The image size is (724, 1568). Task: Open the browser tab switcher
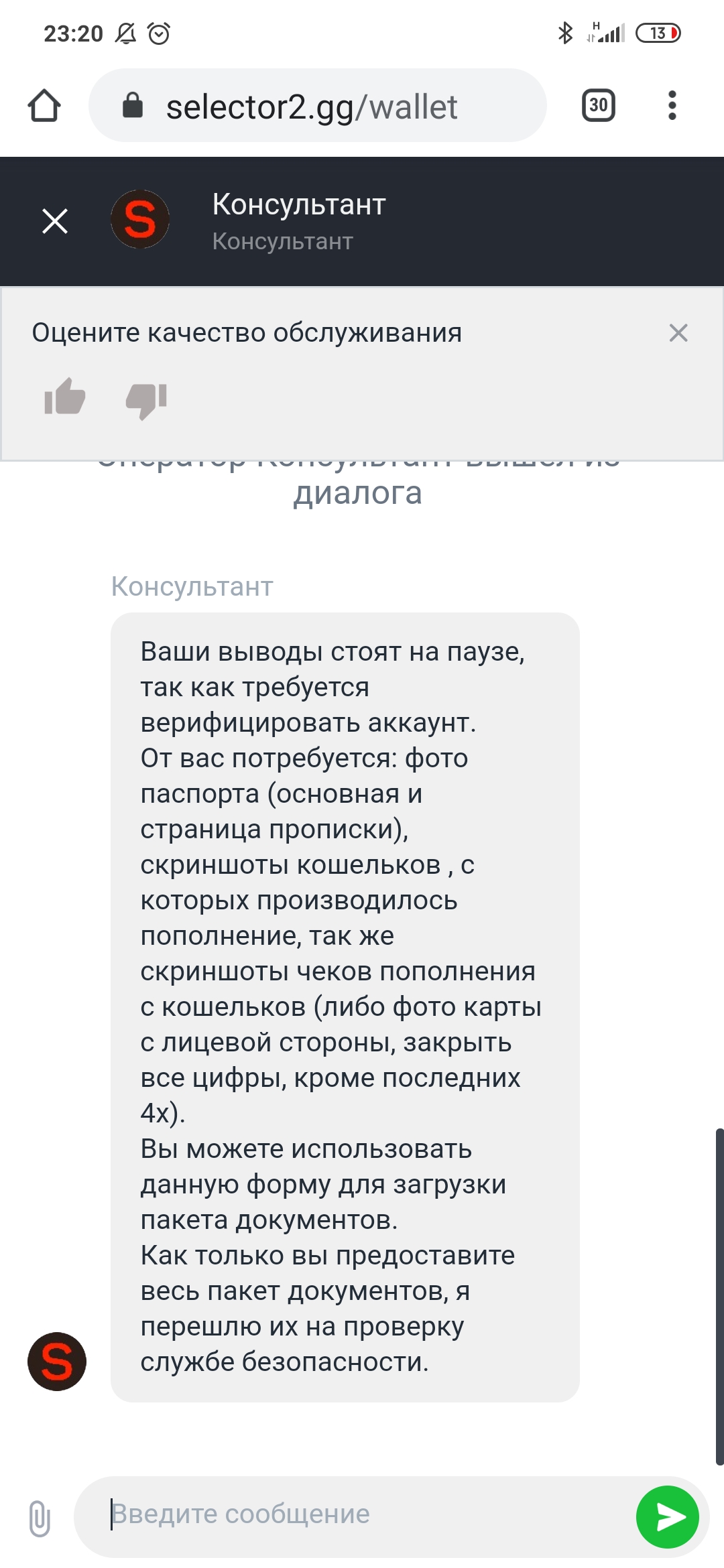(x=598, y=105)
